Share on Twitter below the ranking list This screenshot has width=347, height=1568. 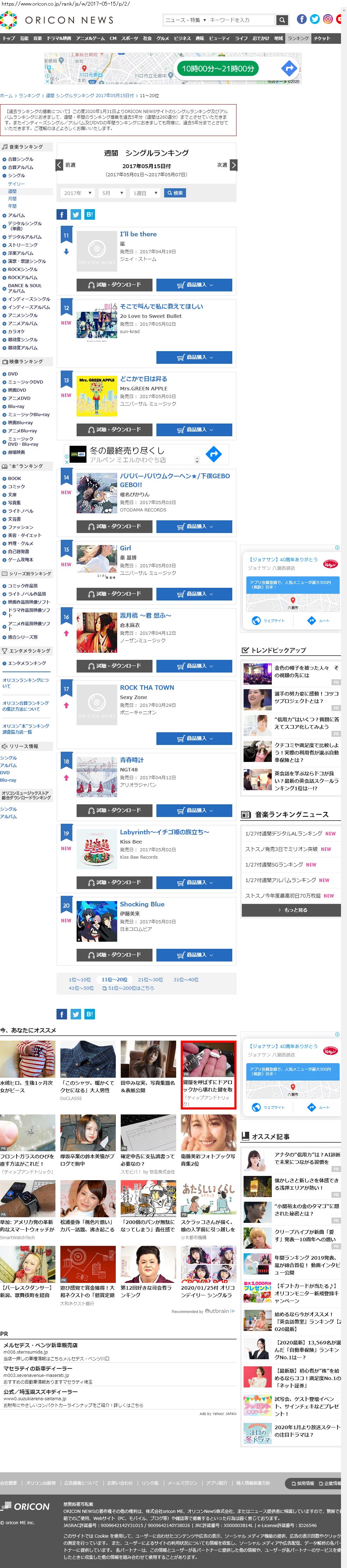[76, 1014]
